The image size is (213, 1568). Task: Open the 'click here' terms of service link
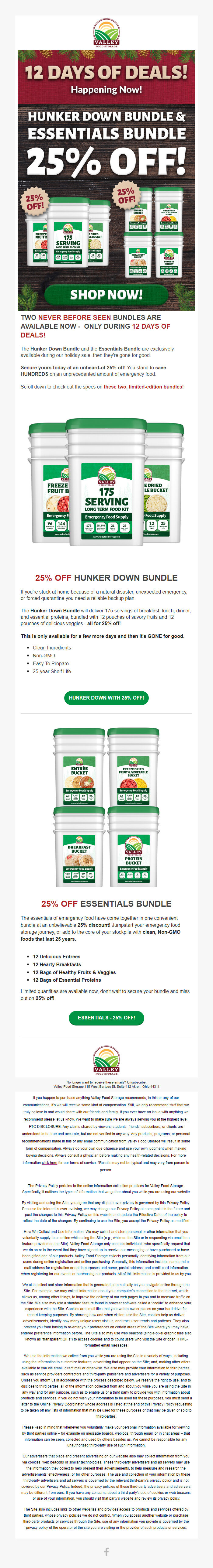click(x=49, y=1162)
